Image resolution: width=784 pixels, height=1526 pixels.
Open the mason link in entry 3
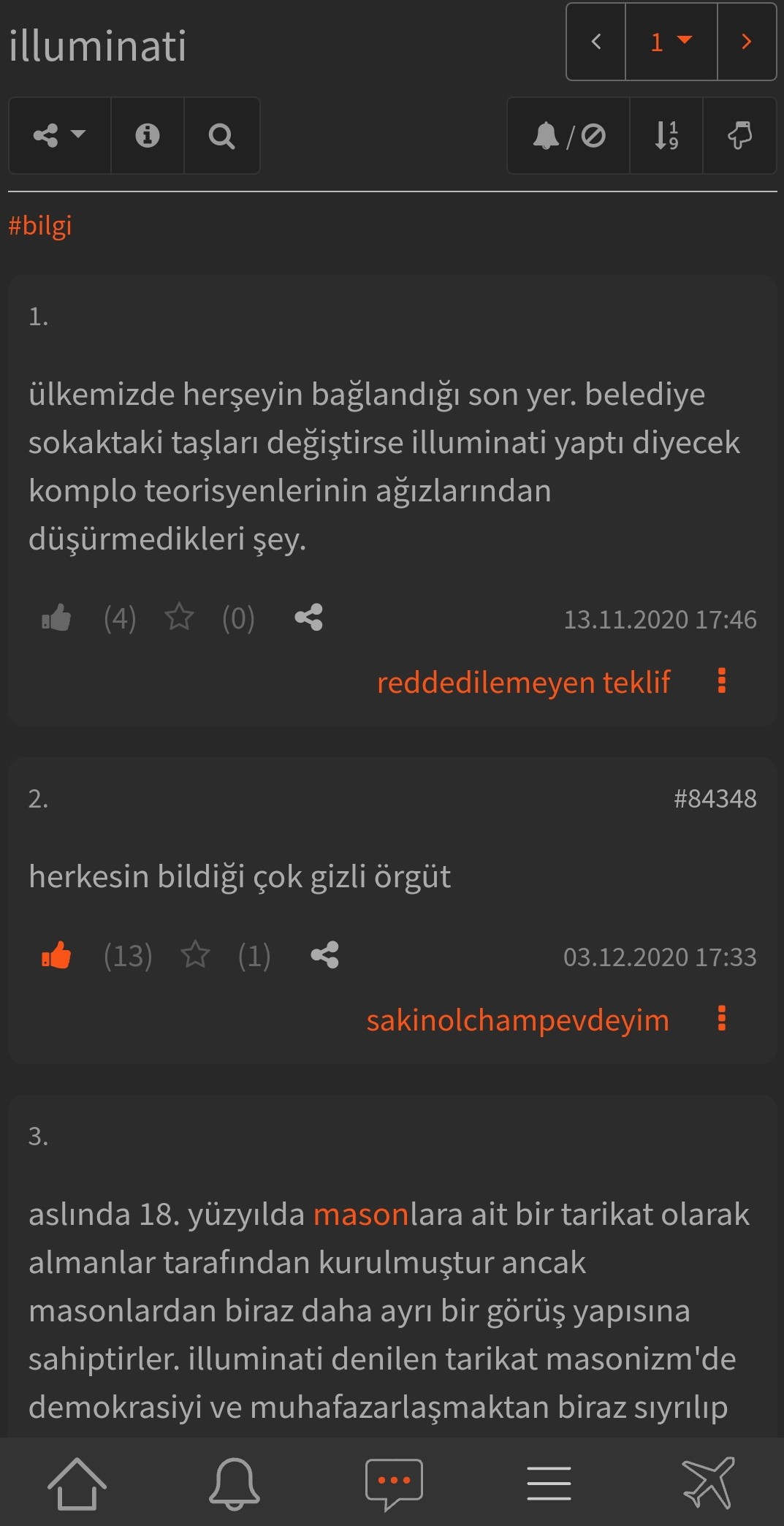[361, 1214]
